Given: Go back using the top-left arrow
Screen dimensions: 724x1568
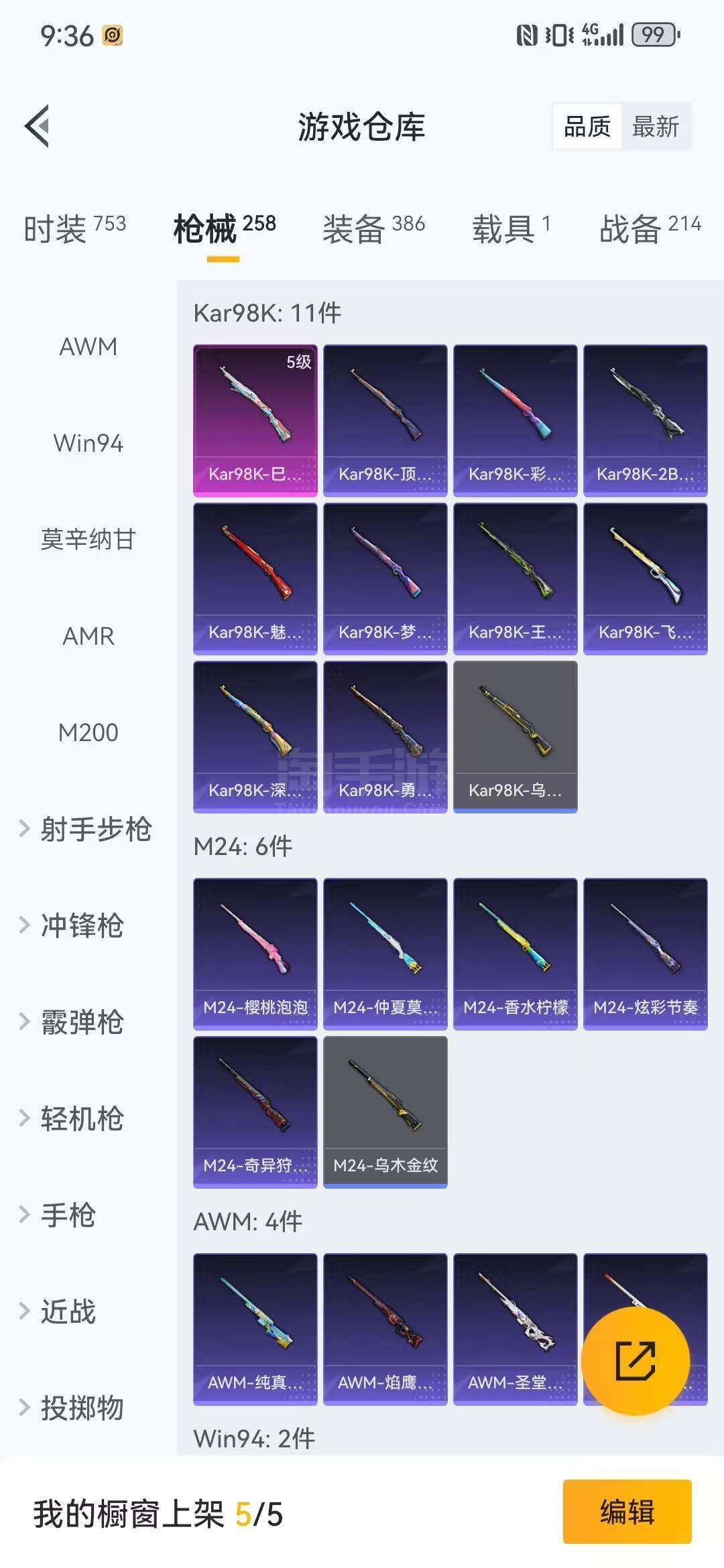Looking at the screenshot, I should [38, 126].
